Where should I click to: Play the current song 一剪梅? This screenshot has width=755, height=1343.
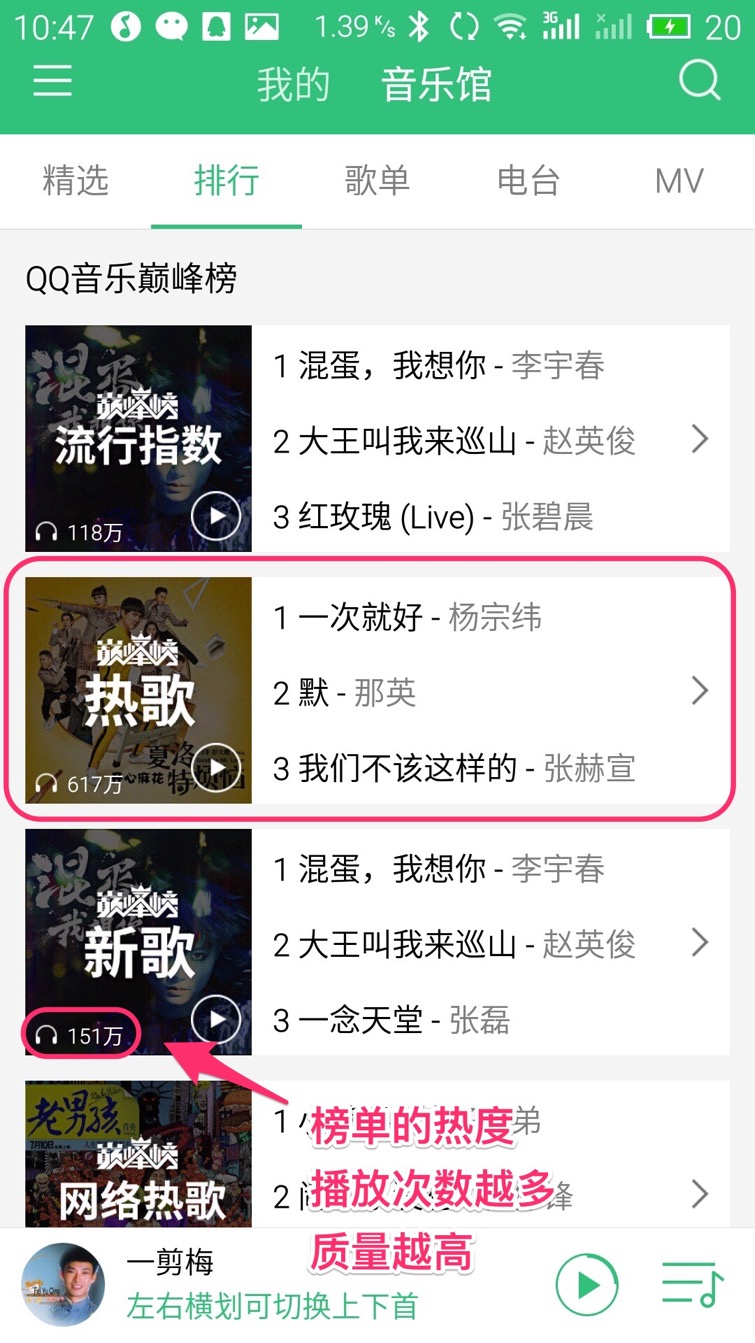pyautogui.click(x=587, y=1284)
